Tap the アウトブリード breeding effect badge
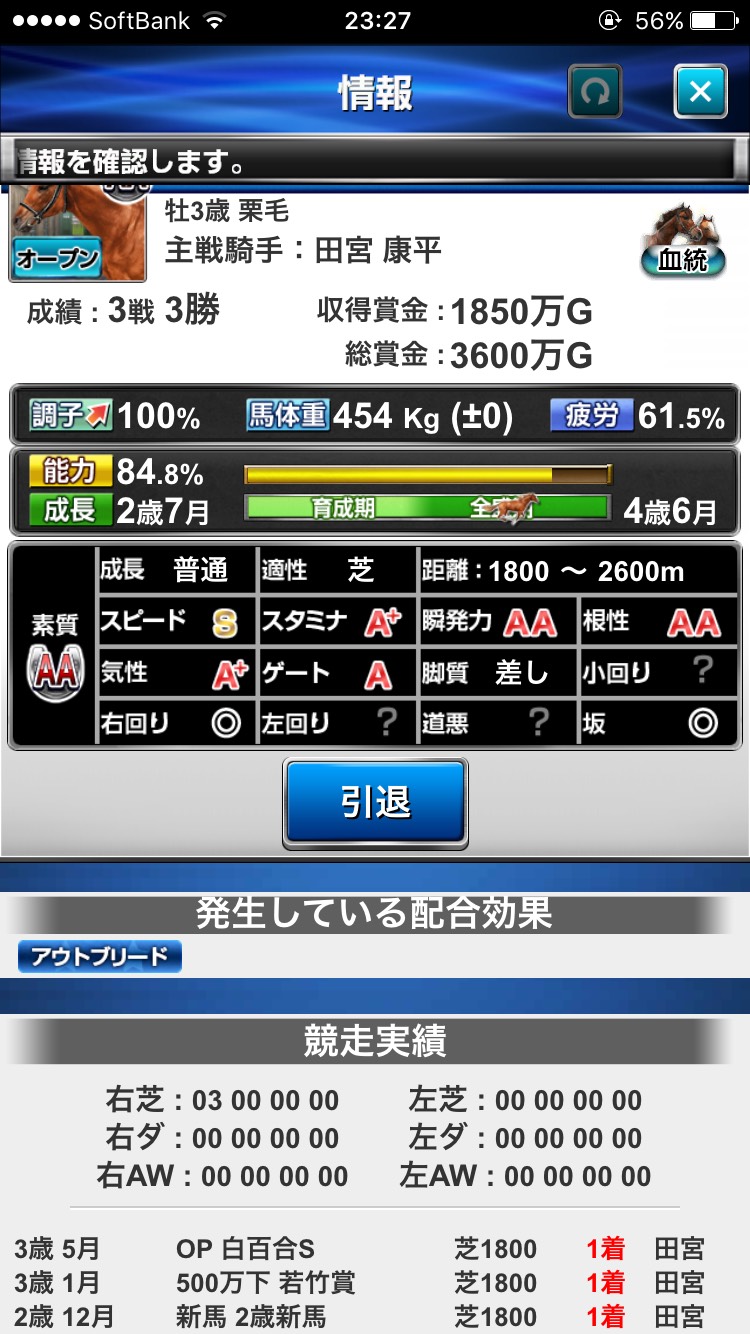Image resolution: width=750 pixels, height=1334 pixels. pos(100,956)
